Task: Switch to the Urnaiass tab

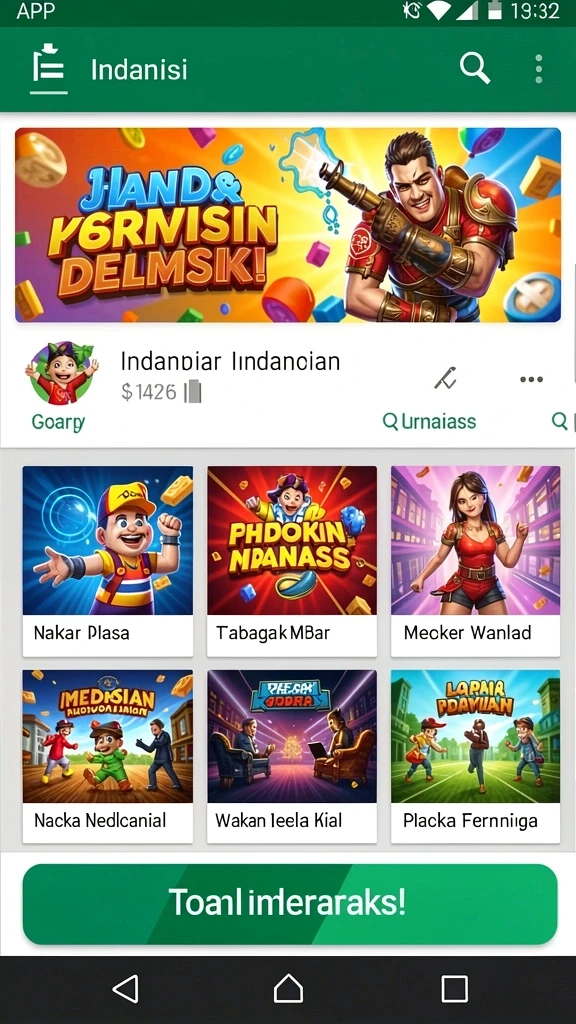Action: click(x=429, y=421)
